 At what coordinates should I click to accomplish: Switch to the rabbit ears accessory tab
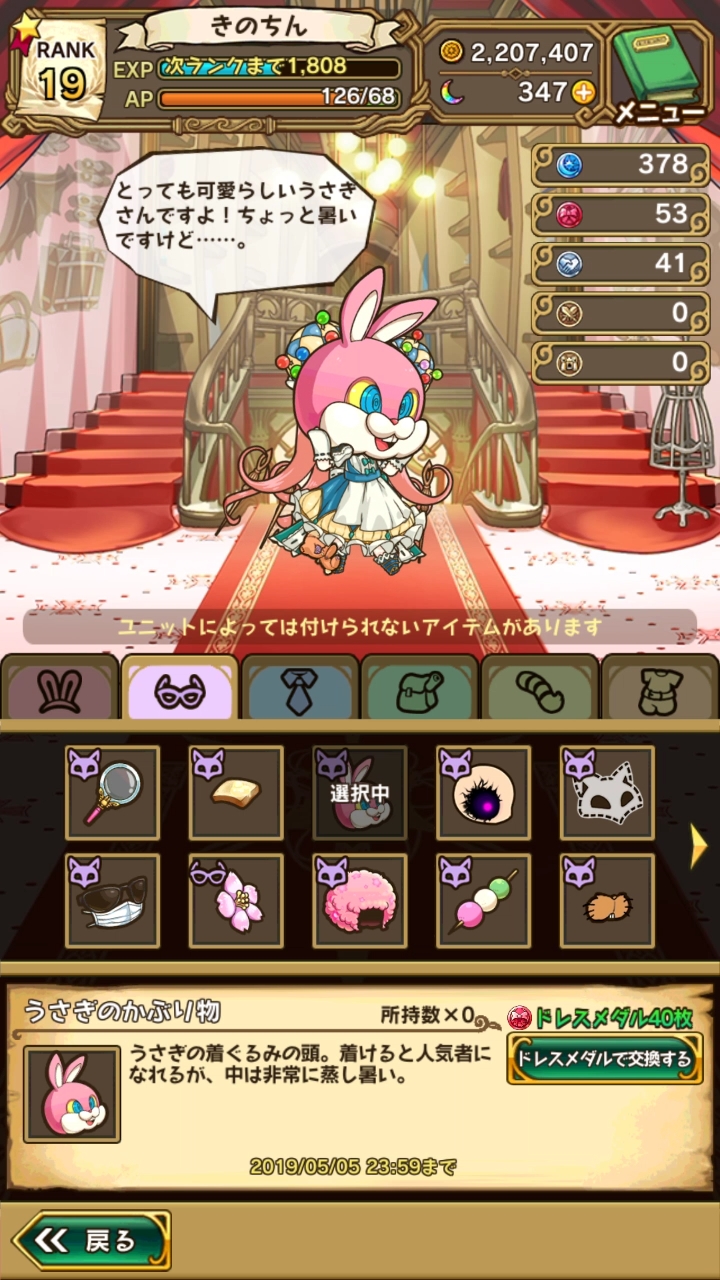click(60, 689)
